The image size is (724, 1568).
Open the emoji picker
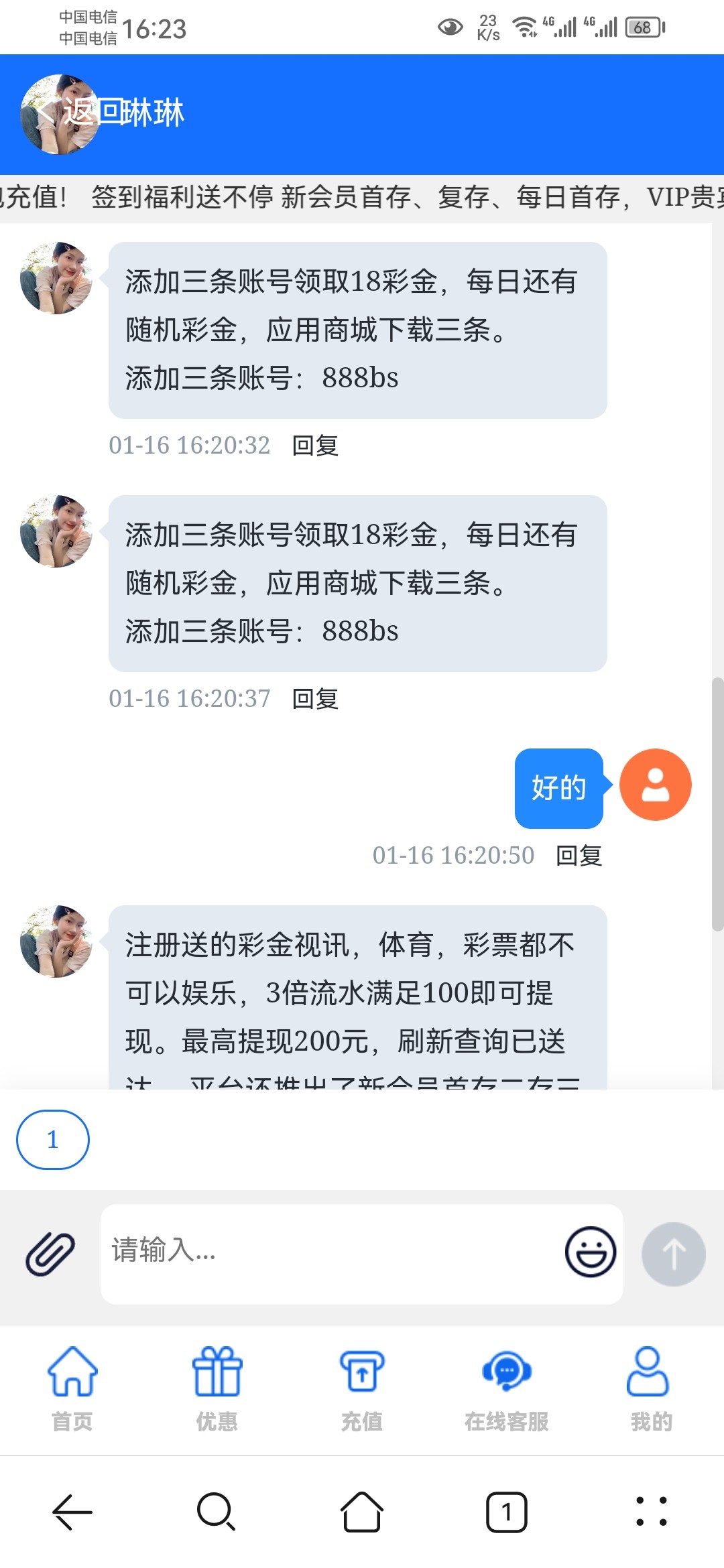tap(590, 1252)
